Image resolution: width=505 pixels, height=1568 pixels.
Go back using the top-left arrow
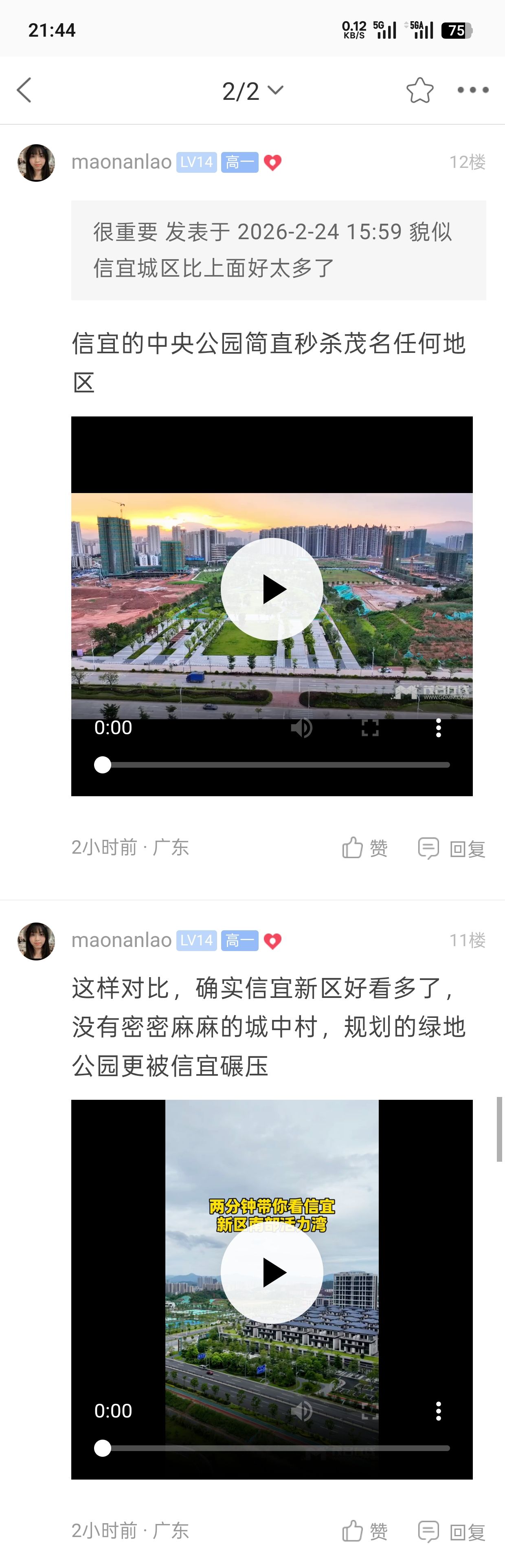24,90
